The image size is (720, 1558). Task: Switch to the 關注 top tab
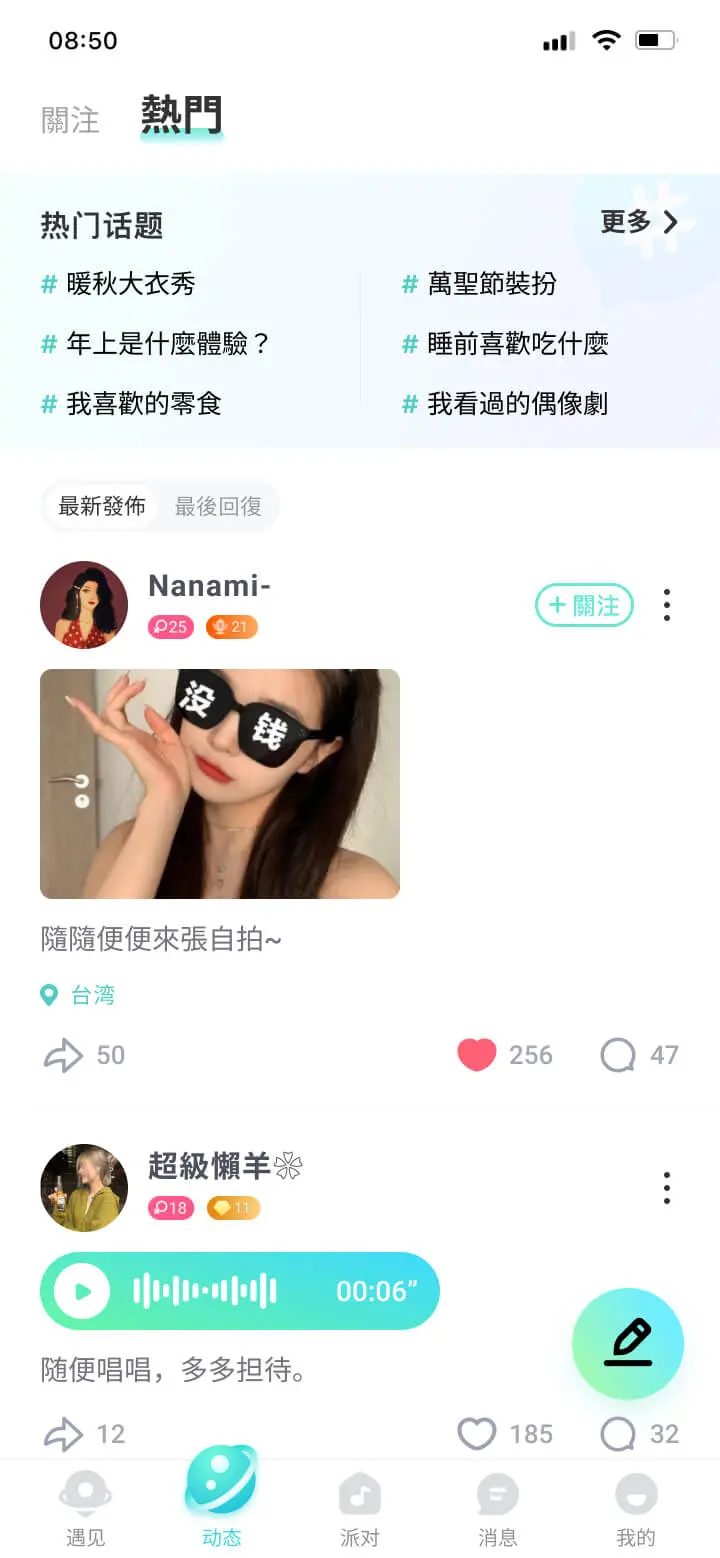tap(70, 120)
